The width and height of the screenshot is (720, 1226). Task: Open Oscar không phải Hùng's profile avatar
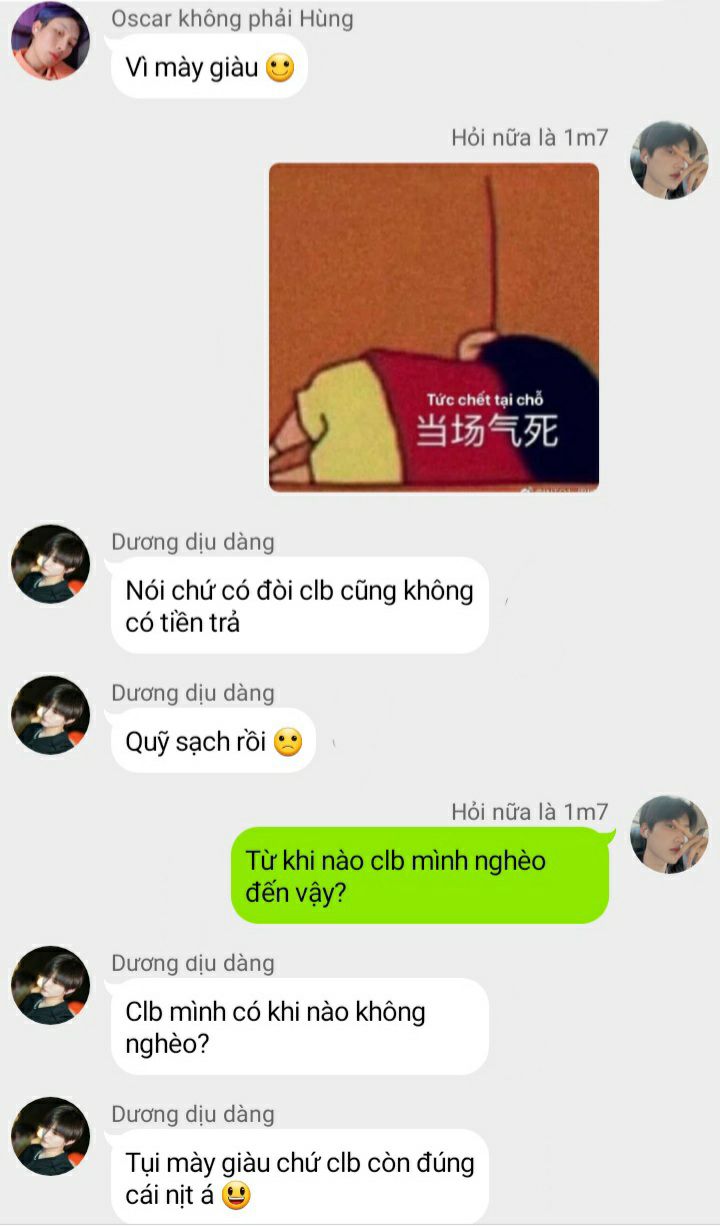coord(50,41)
